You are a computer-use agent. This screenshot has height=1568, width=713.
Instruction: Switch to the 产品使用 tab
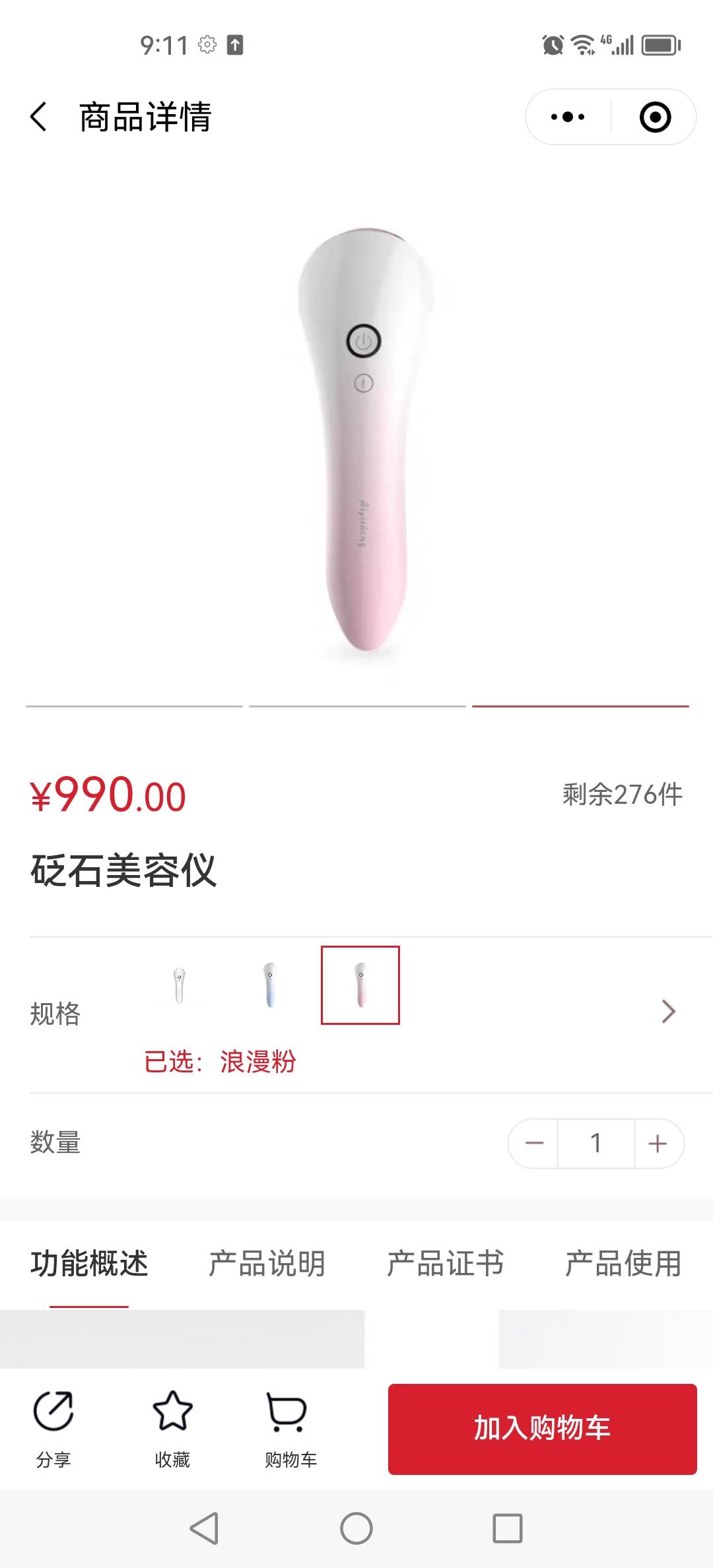click(623, 1264)
